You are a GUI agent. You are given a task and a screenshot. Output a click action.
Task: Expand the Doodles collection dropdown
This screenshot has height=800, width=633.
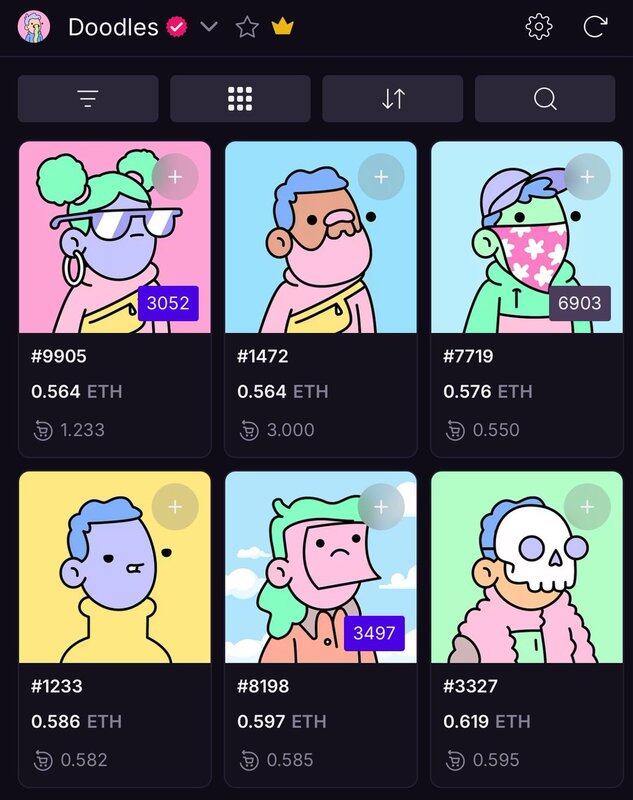point(209,27)
